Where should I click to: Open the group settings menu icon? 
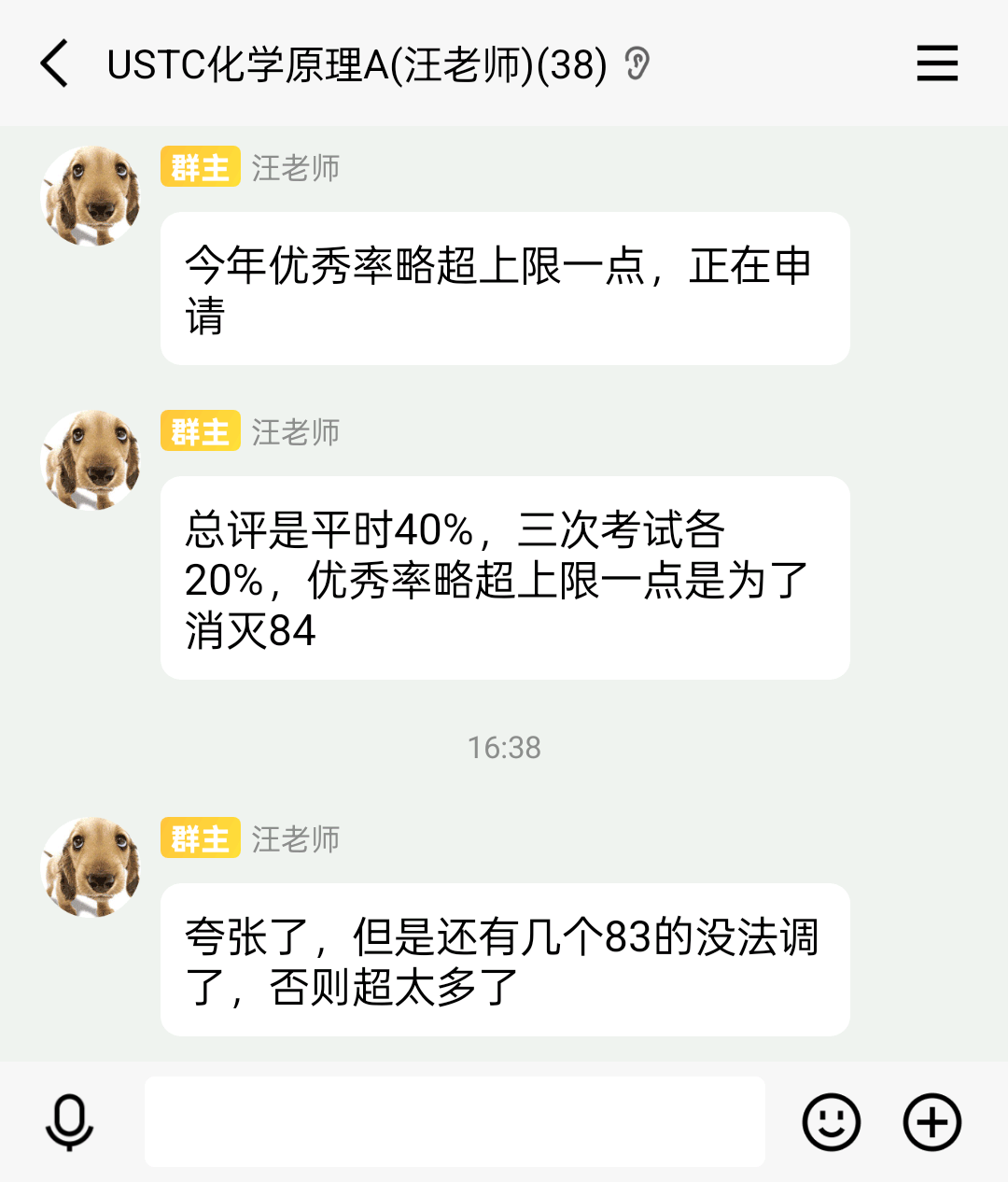[936, 64]
